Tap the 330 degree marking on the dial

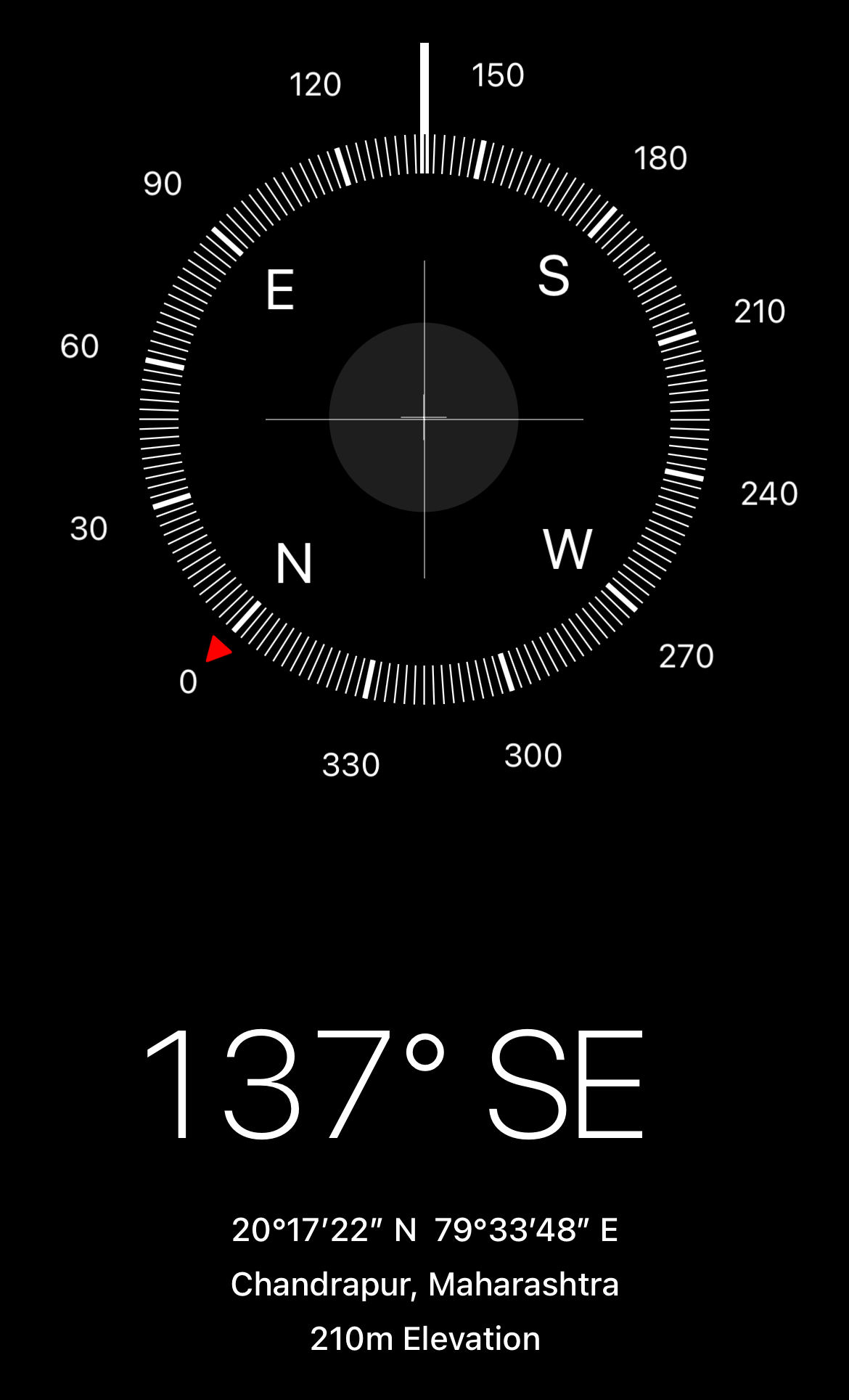tap(351, 762)
